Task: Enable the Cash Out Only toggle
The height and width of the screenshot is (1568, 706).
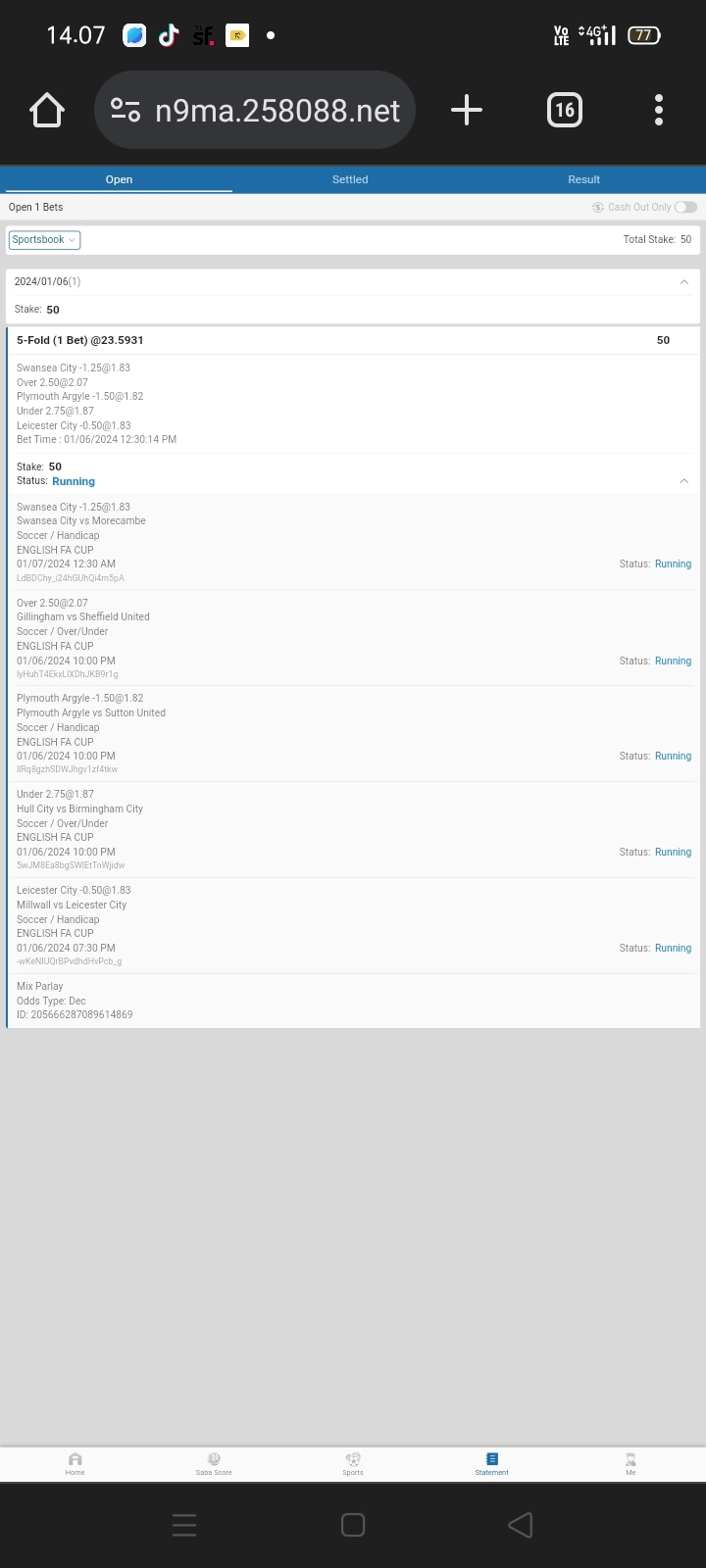Action: pyautogui.click(x=685, y=207)
